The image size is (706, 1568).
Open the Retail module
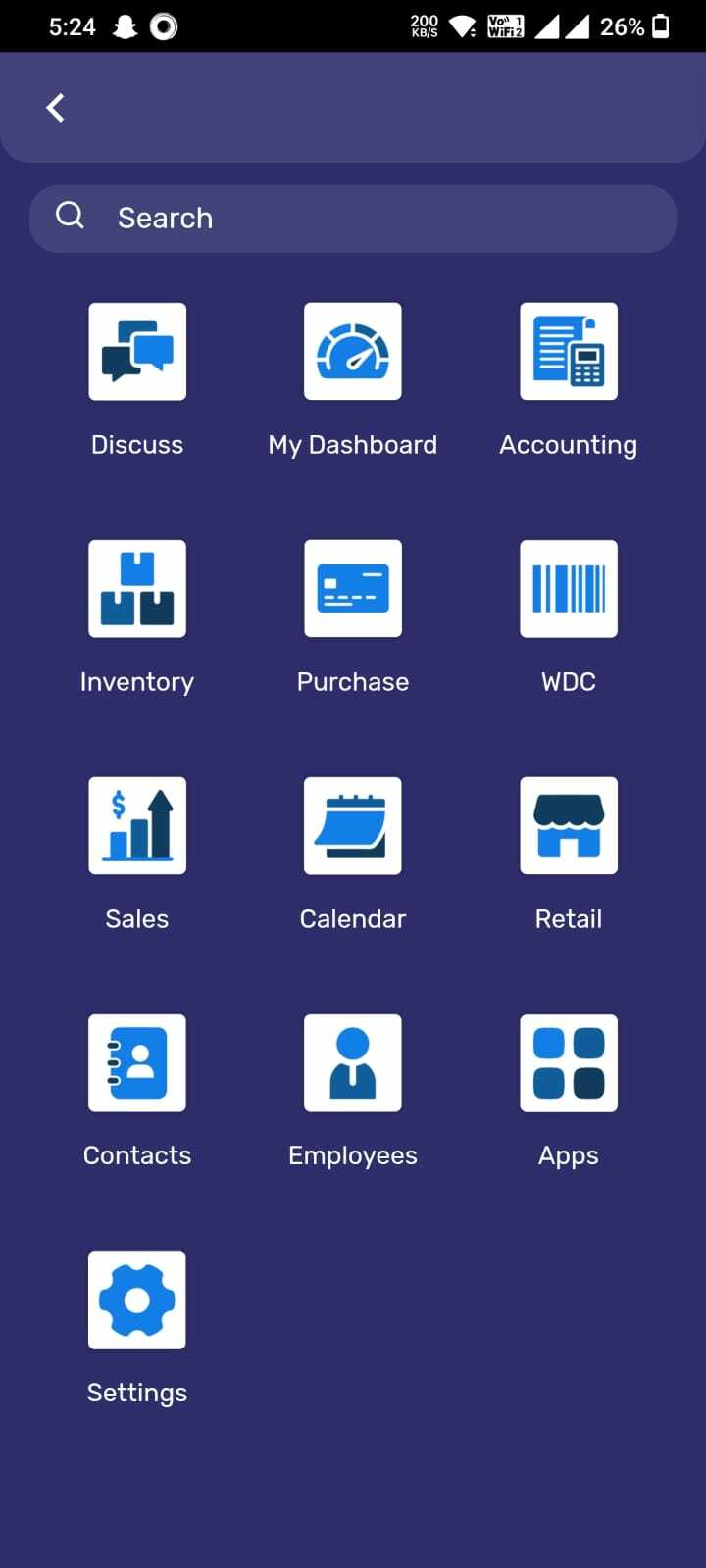coord(569,826)
